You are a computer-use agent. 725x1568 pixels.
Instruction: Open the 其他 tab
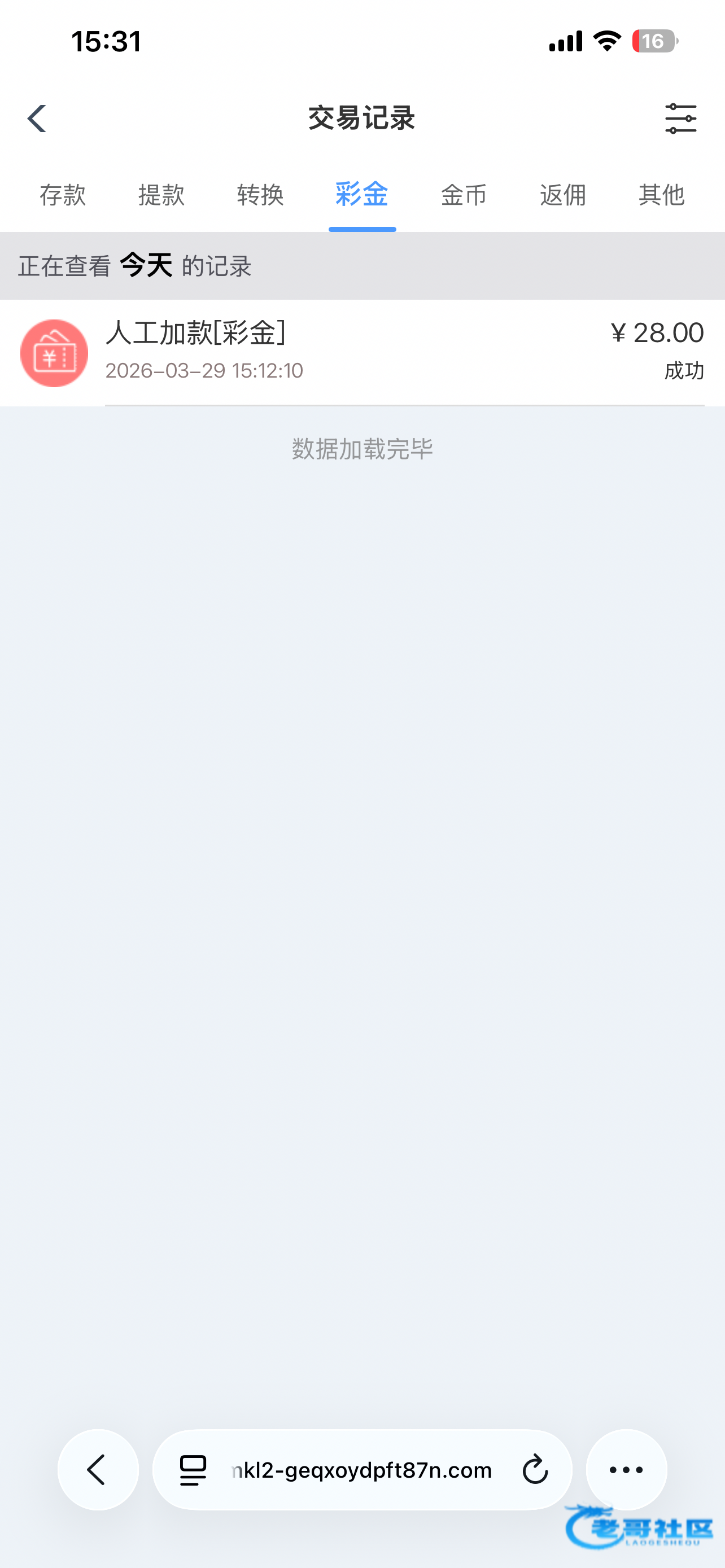[662, 195]
